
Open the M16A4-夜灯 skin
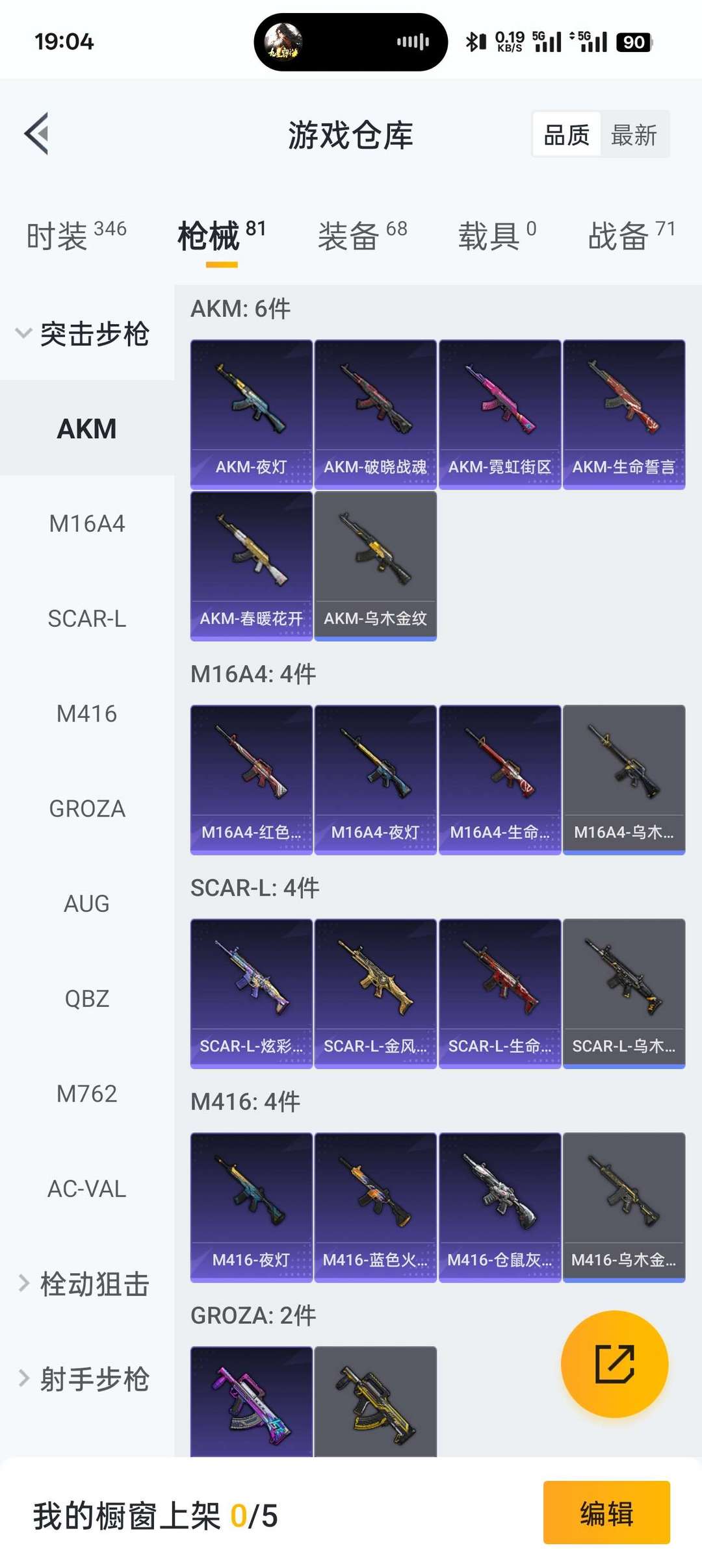[x=376, y=779]
